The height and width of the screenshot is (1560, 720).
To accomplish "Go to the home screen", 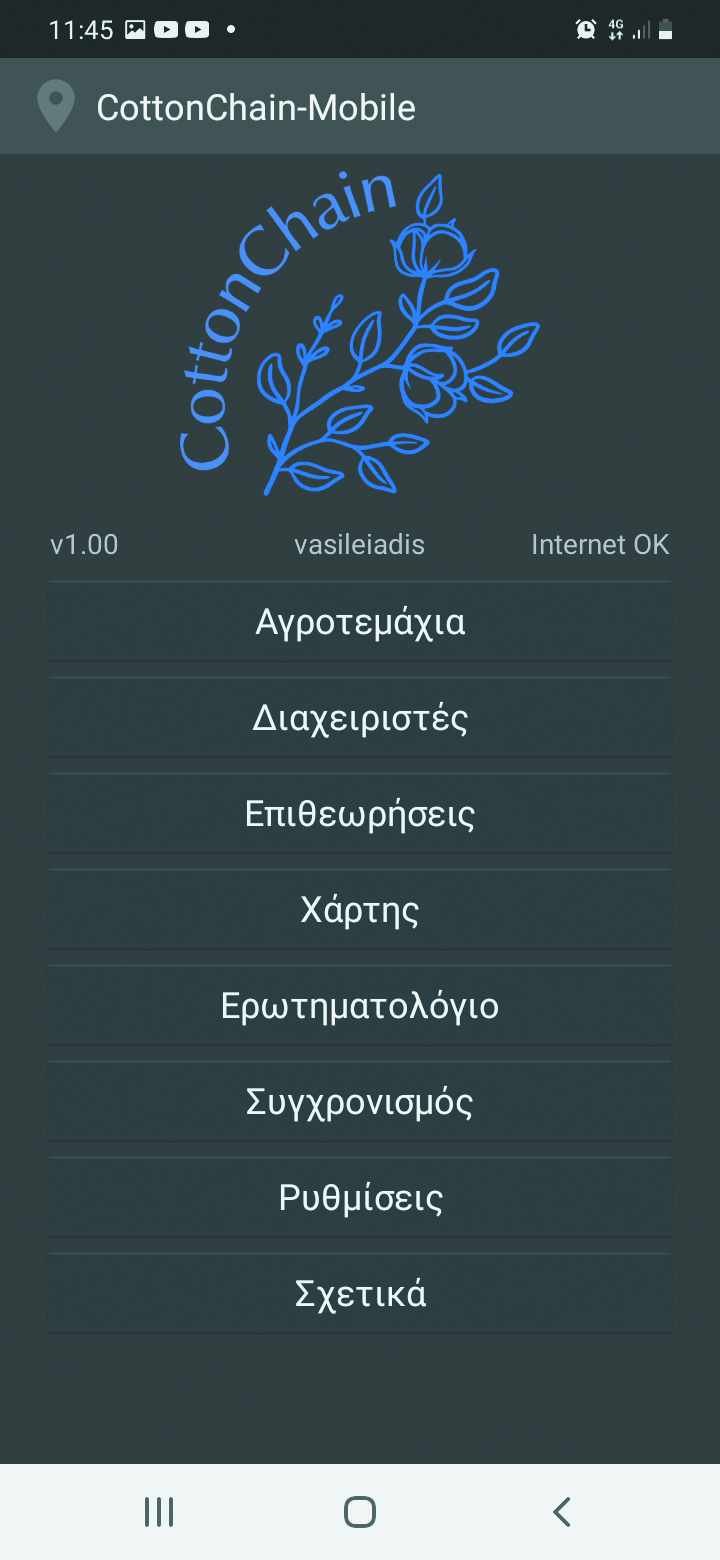I will 360,1512.
